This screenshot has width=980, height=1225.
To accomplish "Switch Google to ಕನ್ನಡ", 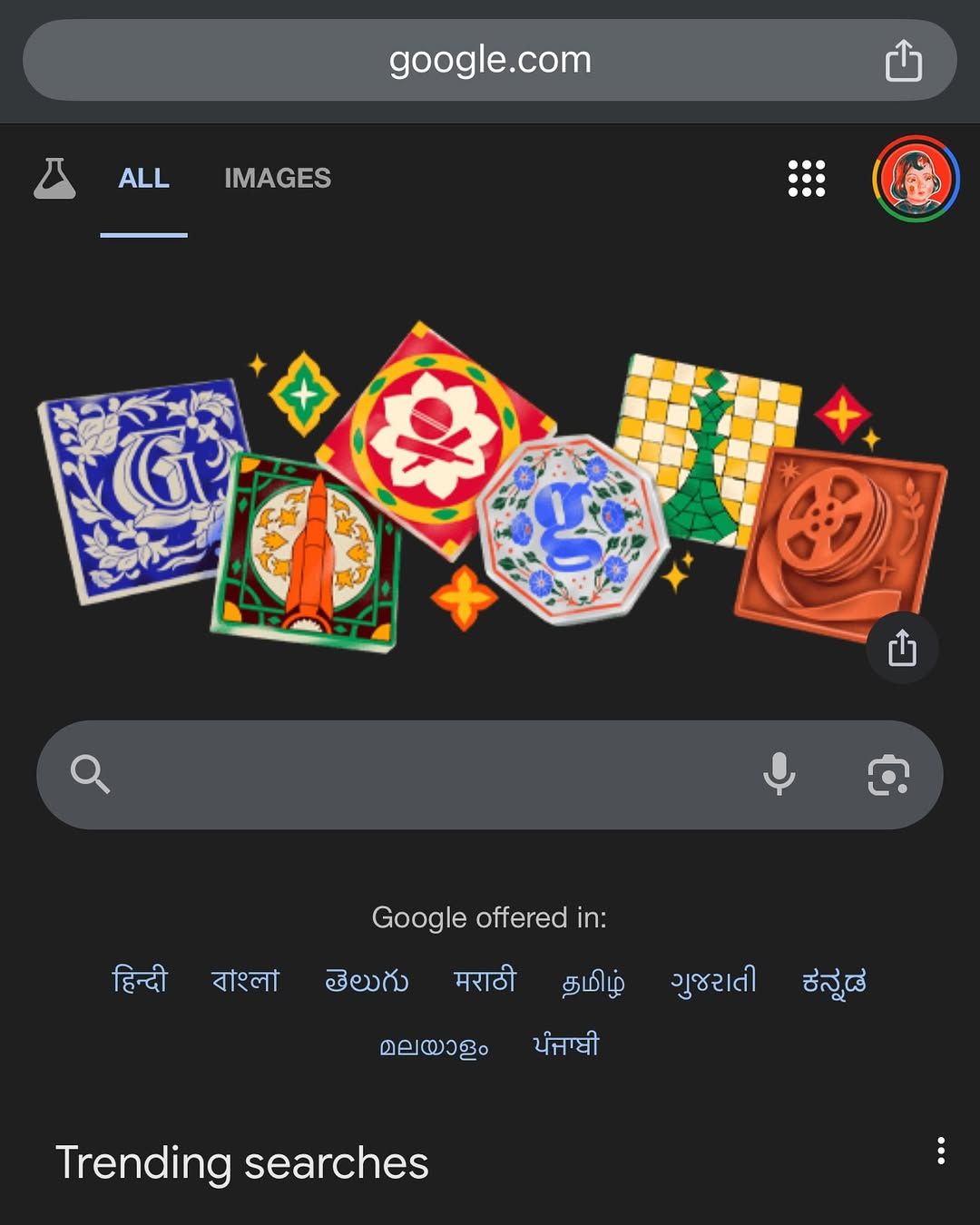I will point(834,981).
